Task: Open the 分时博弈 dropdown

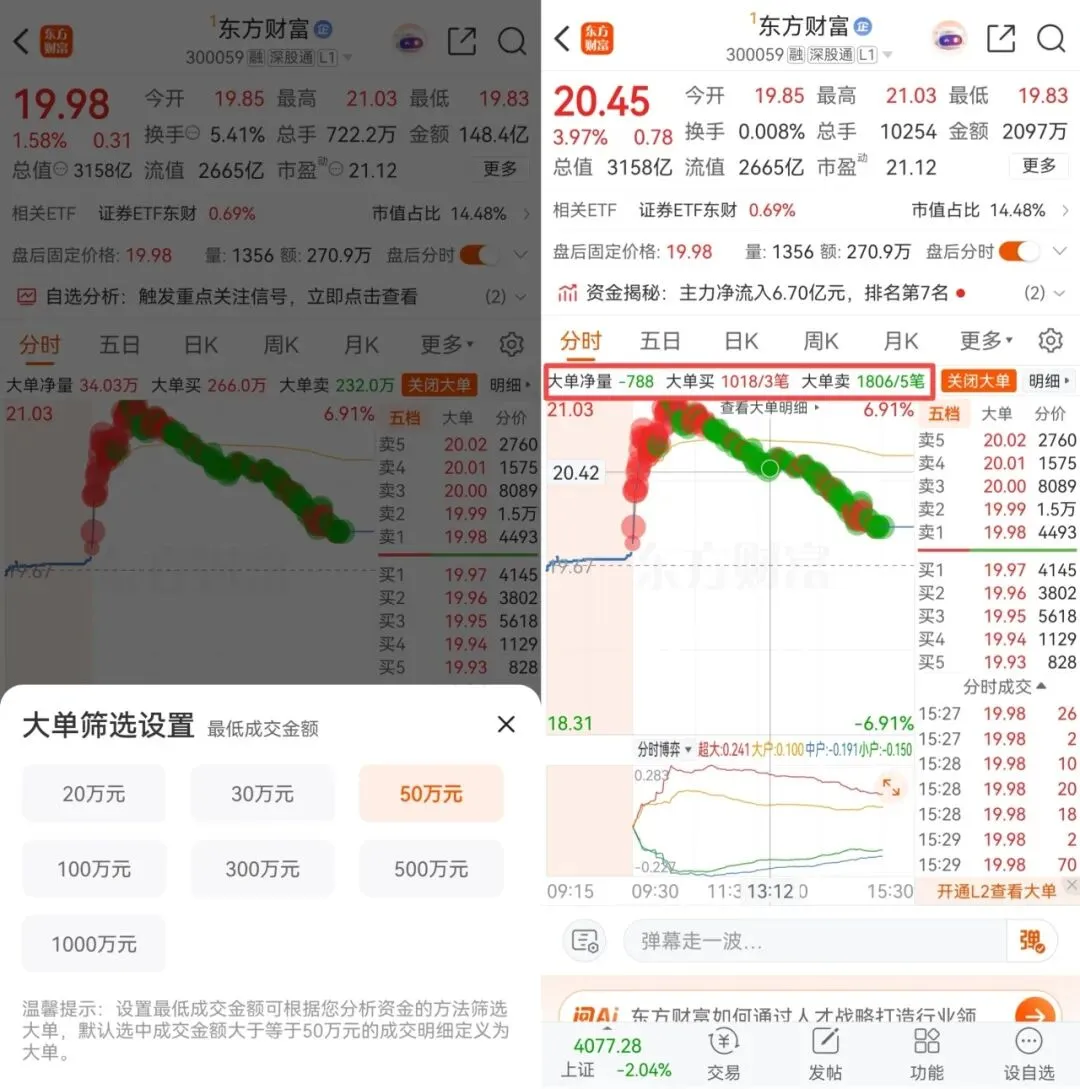Action: [x=665, y=749]
